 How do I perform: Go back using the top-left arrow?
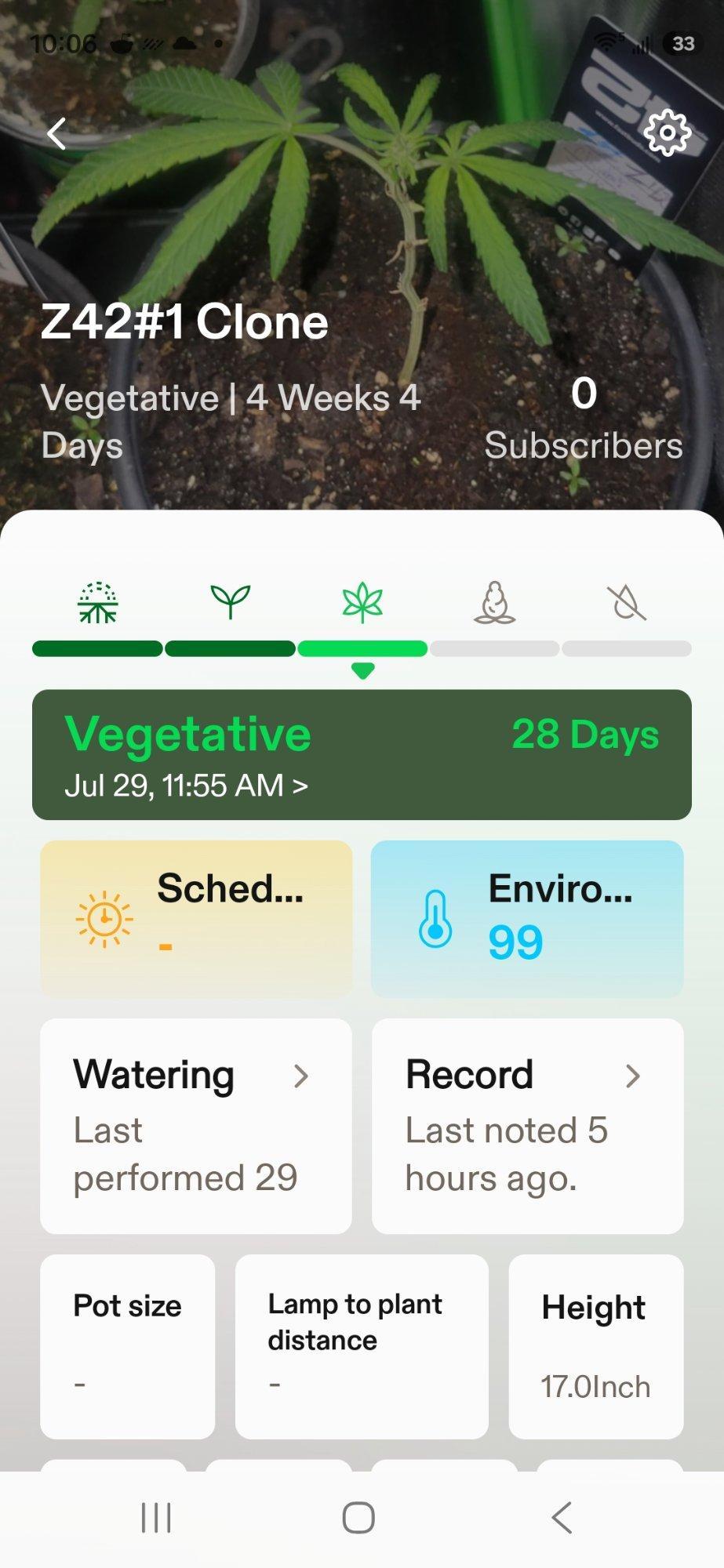coord(57,133)
